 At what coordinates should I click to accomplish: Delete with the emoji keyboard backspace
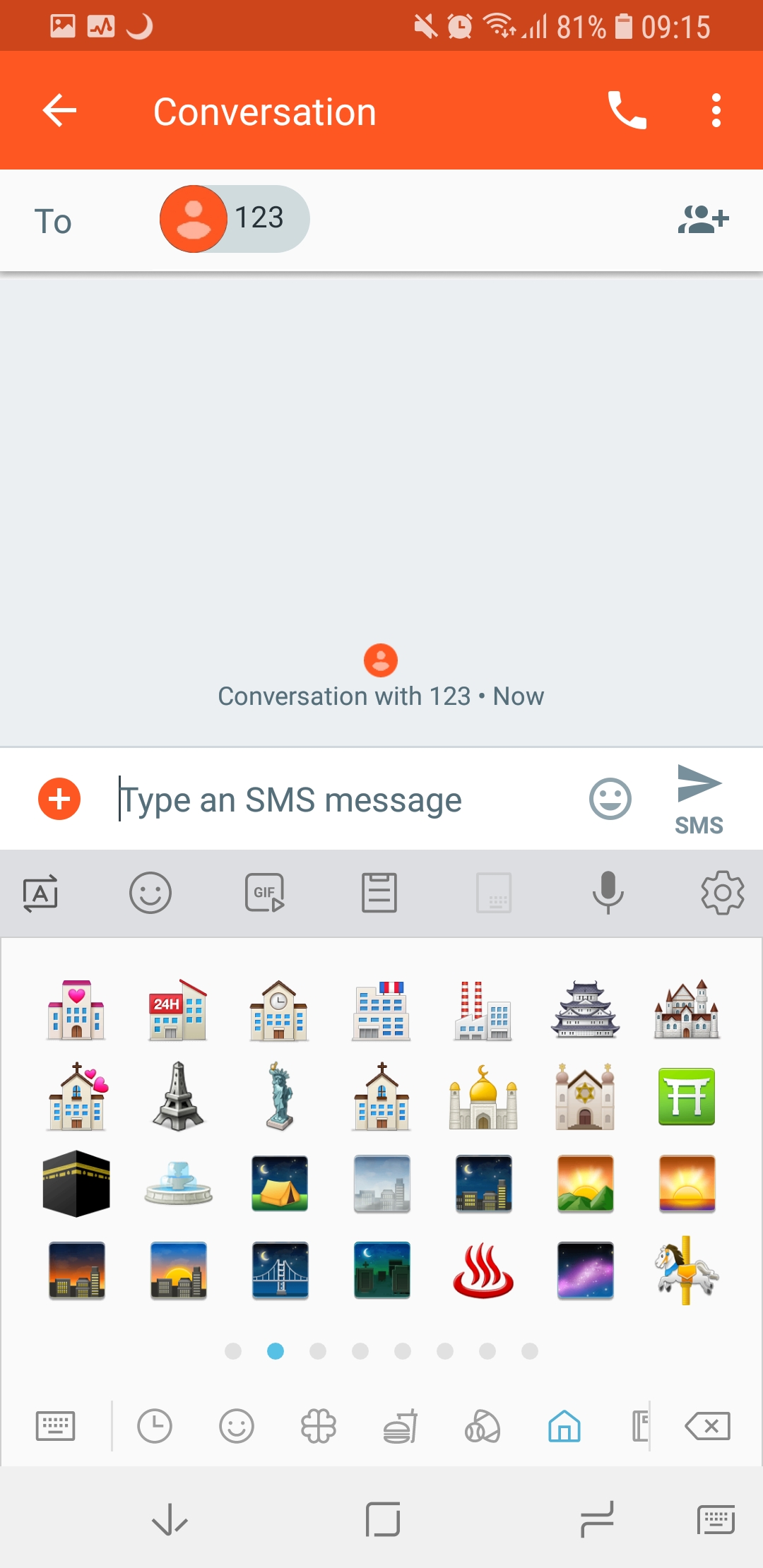click(708, 1426)
